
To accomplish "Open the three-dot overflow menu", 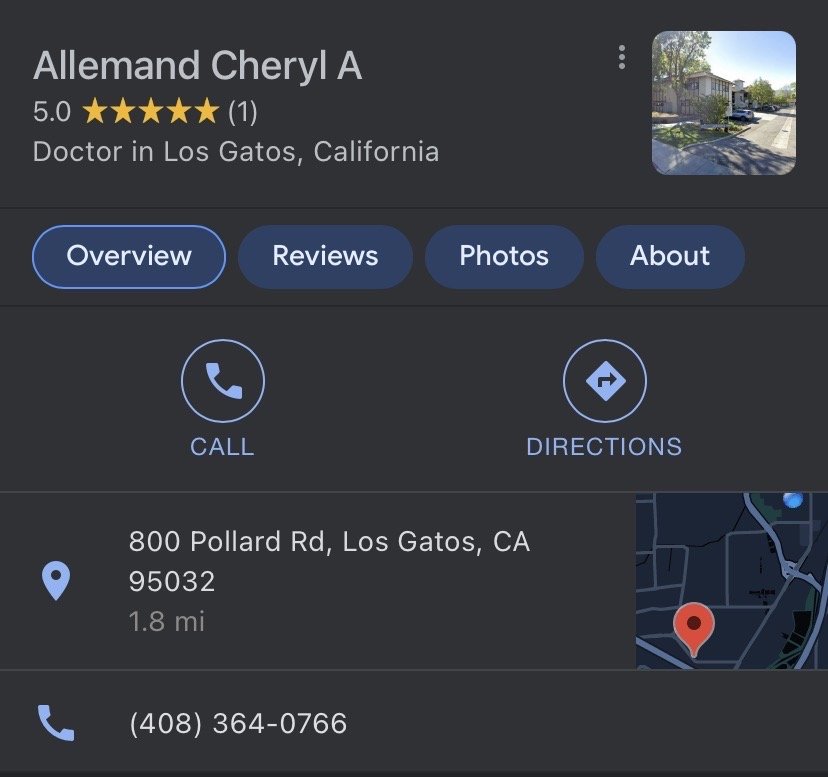I will [x=622, y=57].
